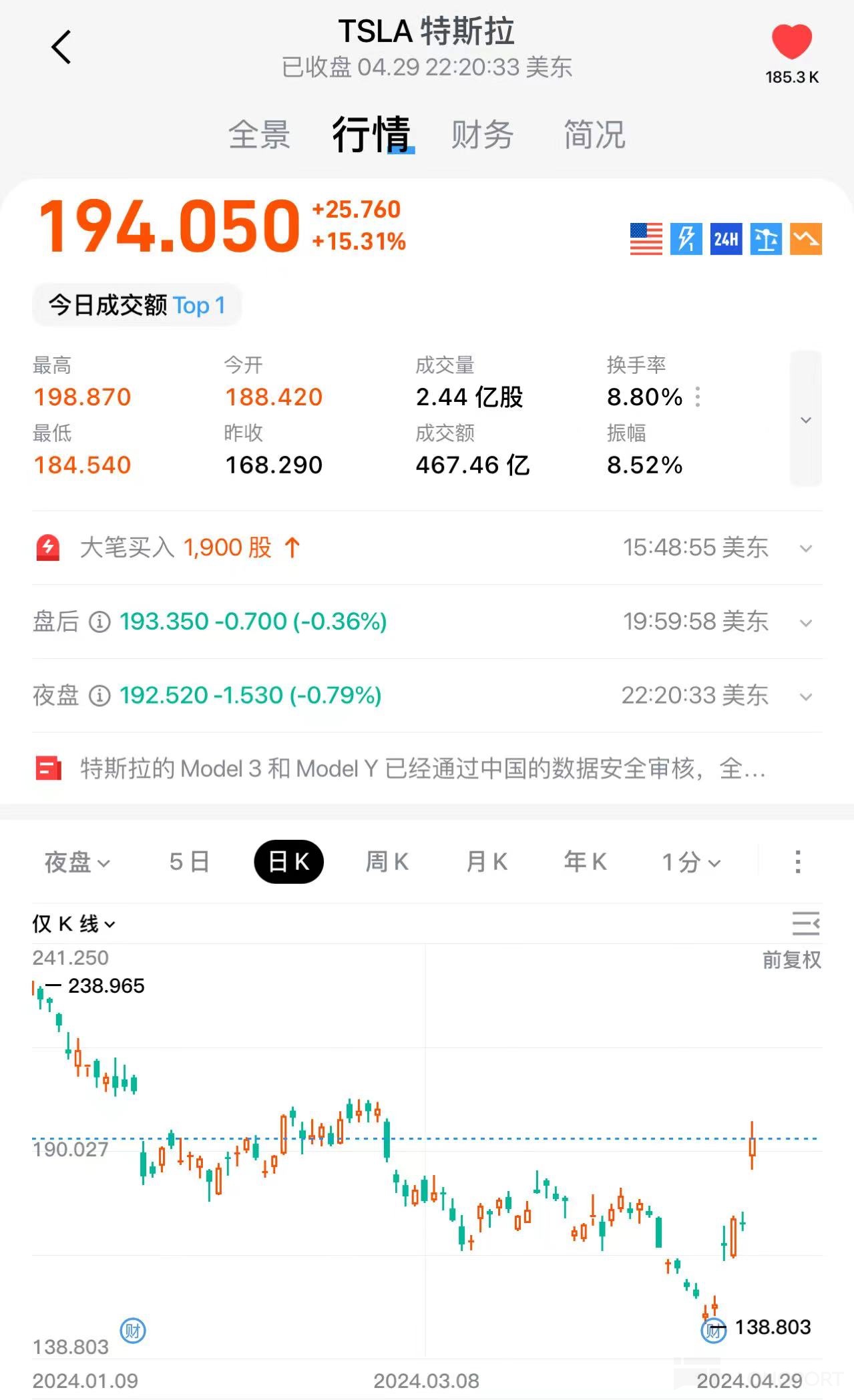Open the 财务 tab
The height and width of the screenshot is (1400, 854).
(482, 135)
